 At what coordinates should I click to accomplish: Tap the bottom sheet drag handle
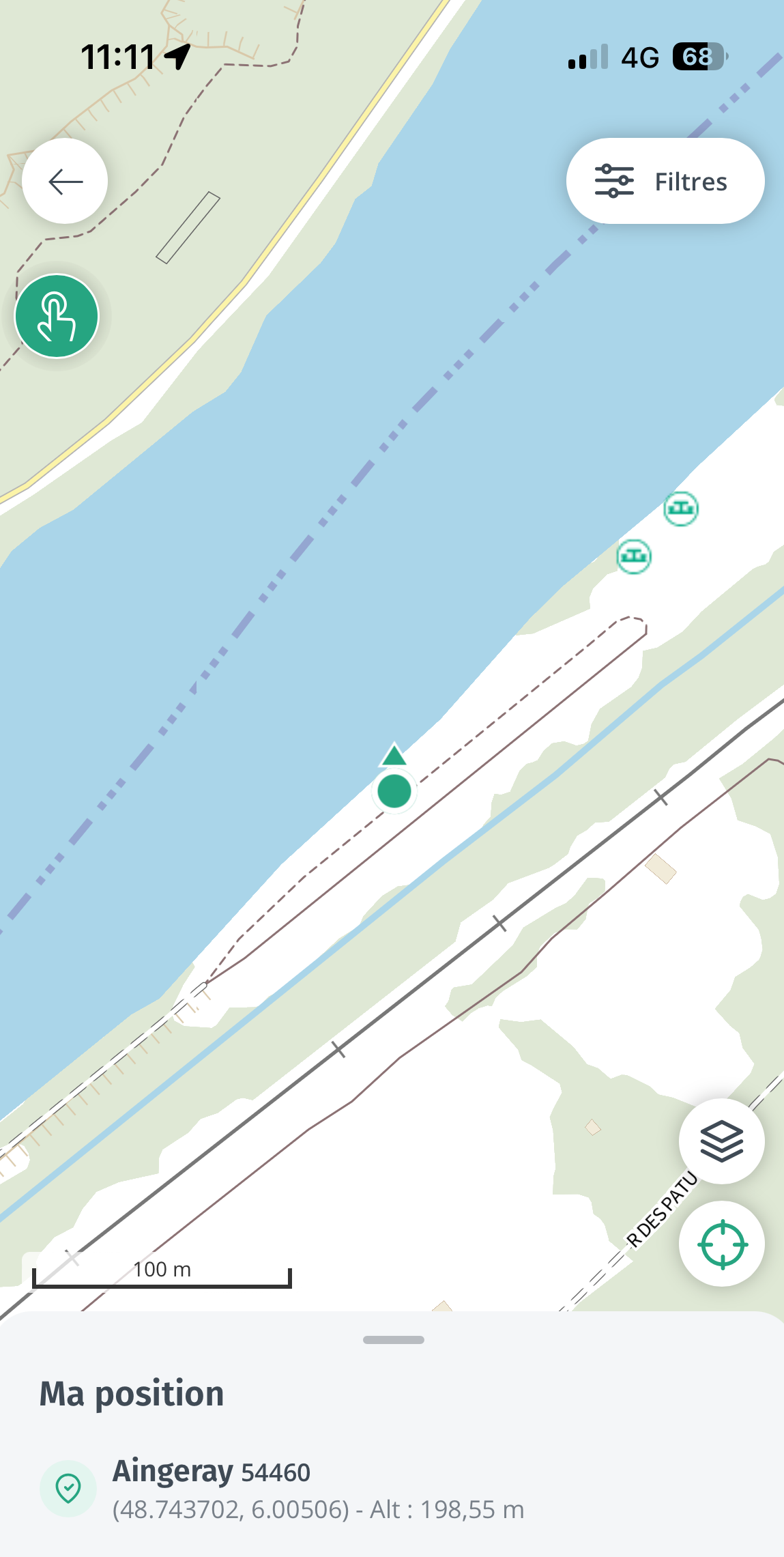pos(394,1340)
